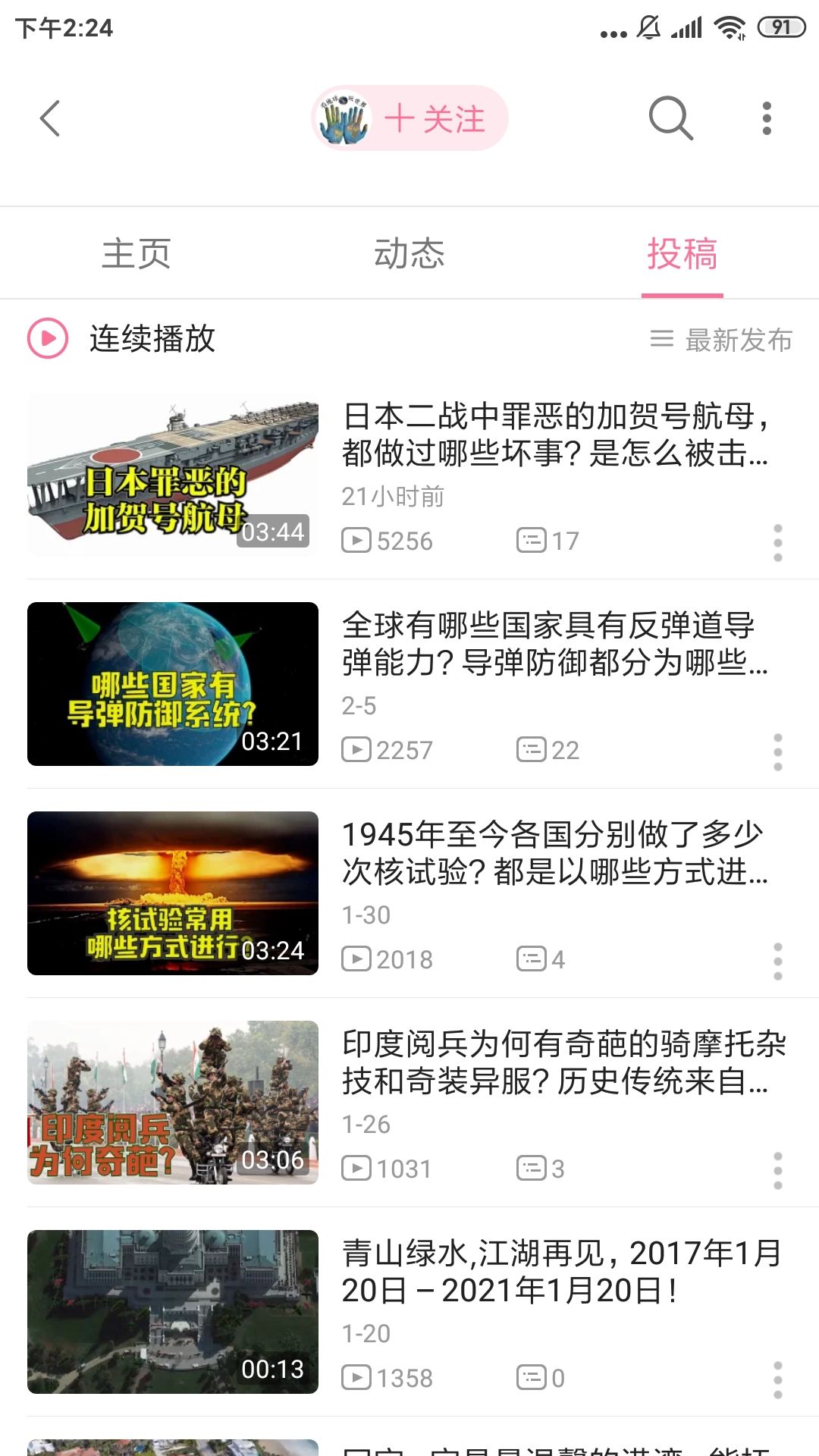The width and height of the screenshot is (819, 1456).
Task: Play the 青山绿水,江湖再见 video
Action: click(173, 1312)
